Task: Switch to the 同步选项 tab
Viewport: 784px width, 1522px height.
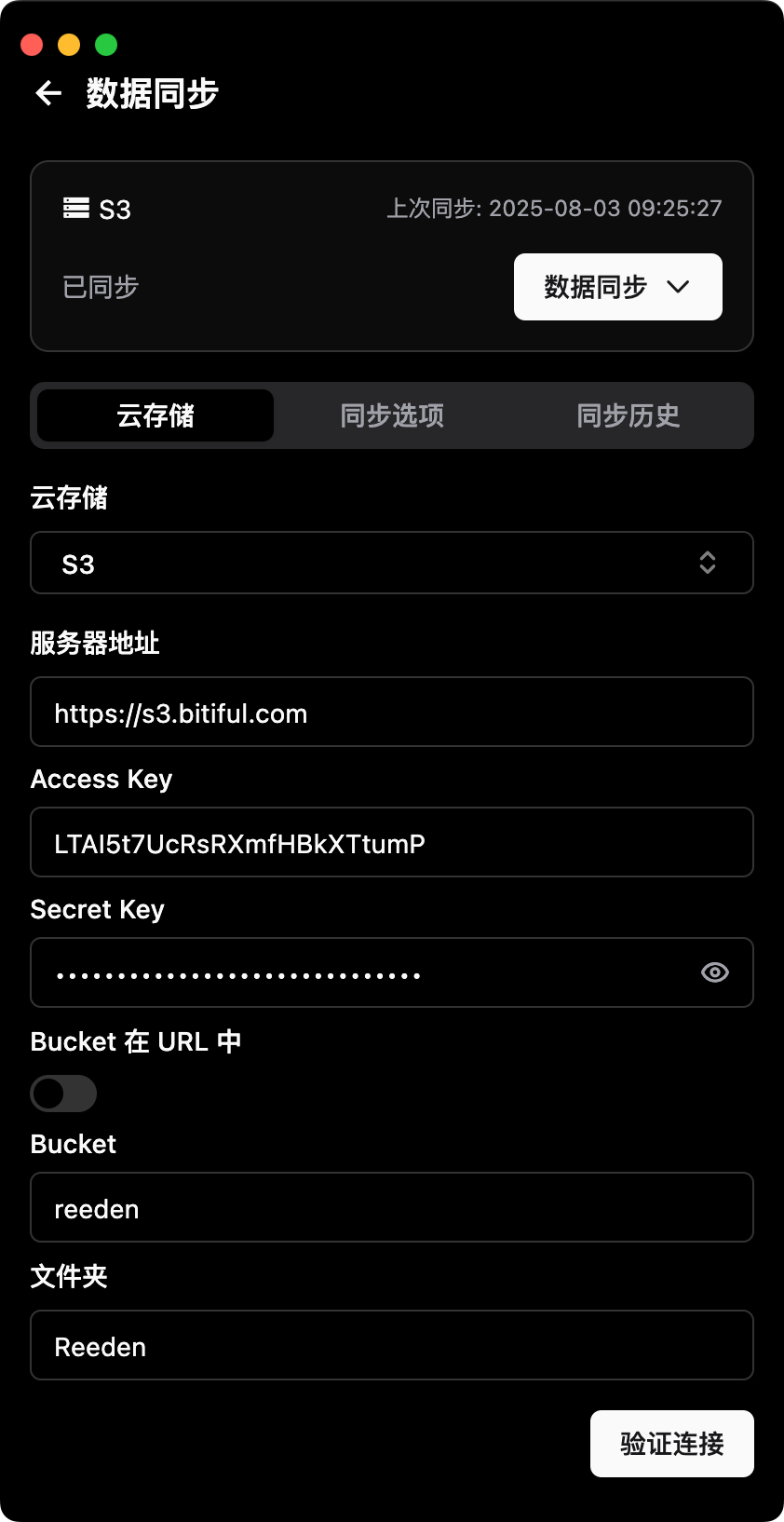Action: coord(391,415)
